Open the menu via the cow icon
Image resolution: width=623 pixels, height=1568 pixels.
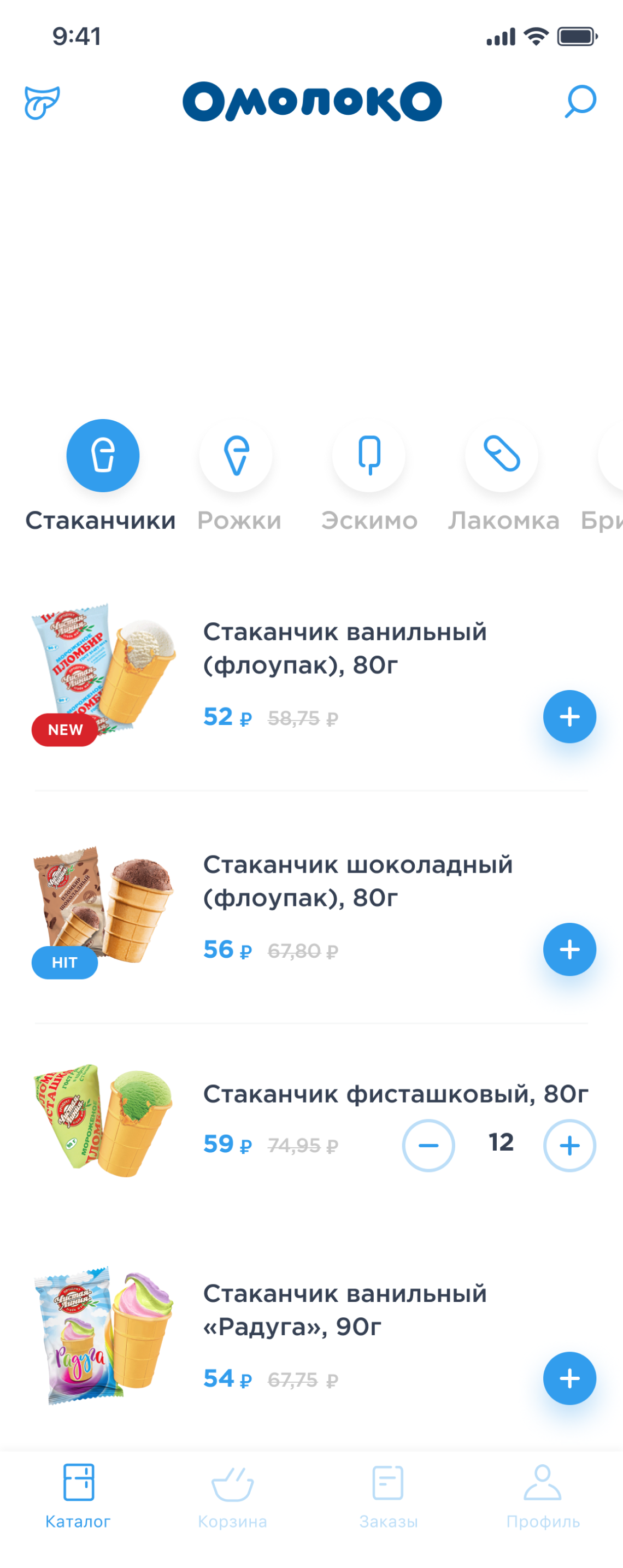40,102
